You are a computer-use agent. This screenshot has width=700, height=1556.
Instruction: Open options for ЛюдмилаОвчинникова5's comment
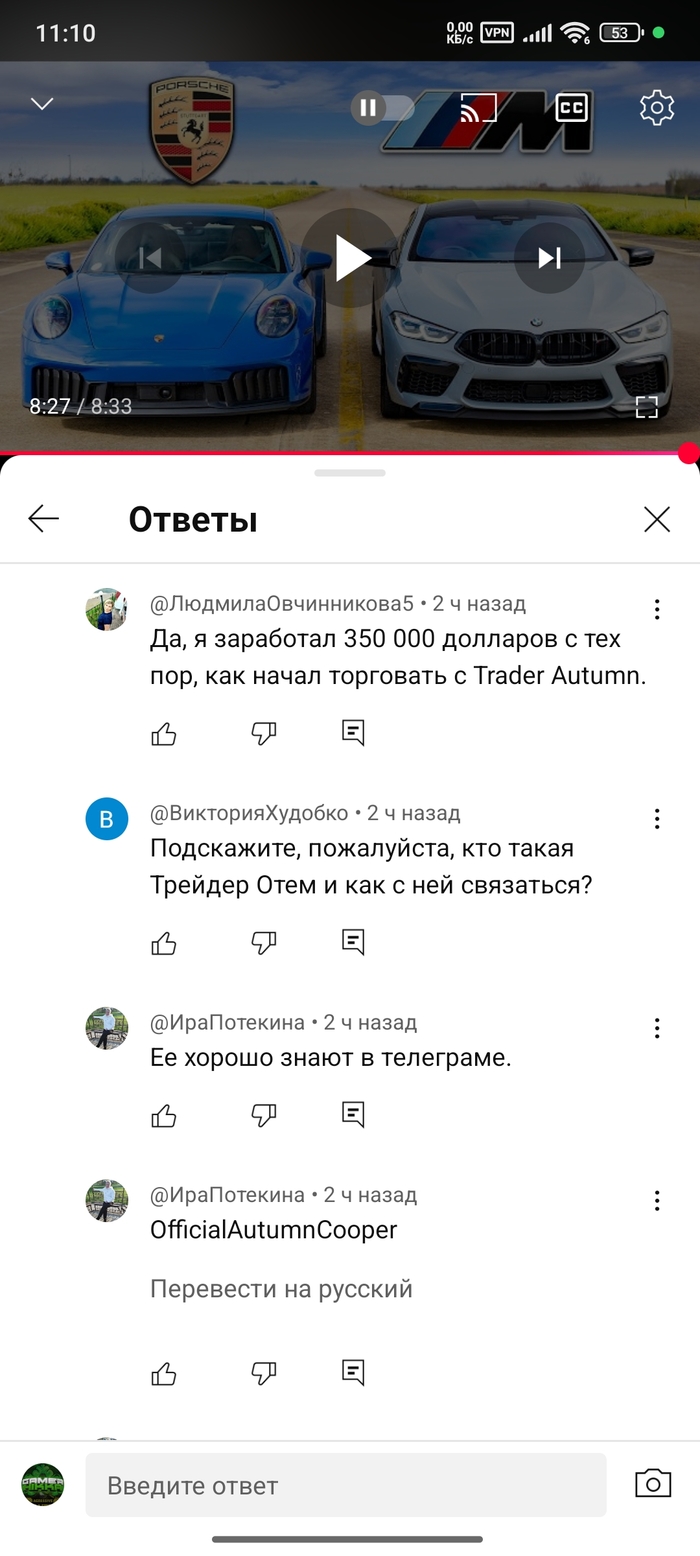pyautogui.click(x=657, y=609)
